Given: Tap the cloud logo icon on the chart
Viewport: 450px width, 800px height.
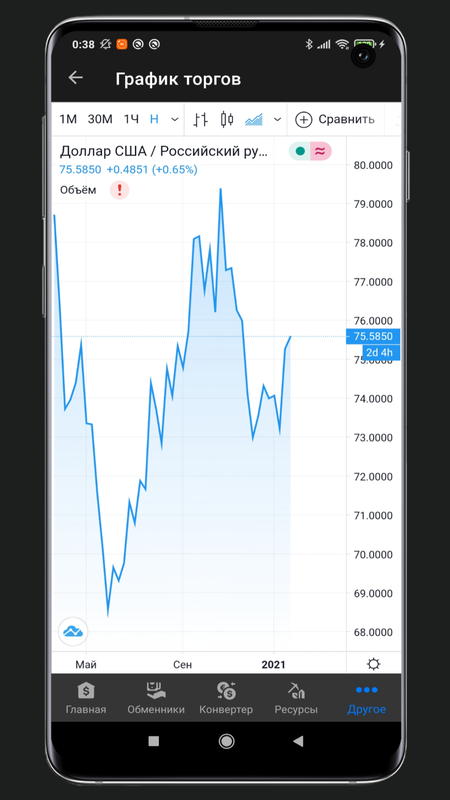Looking at the screenshot, I should [73, 632].
